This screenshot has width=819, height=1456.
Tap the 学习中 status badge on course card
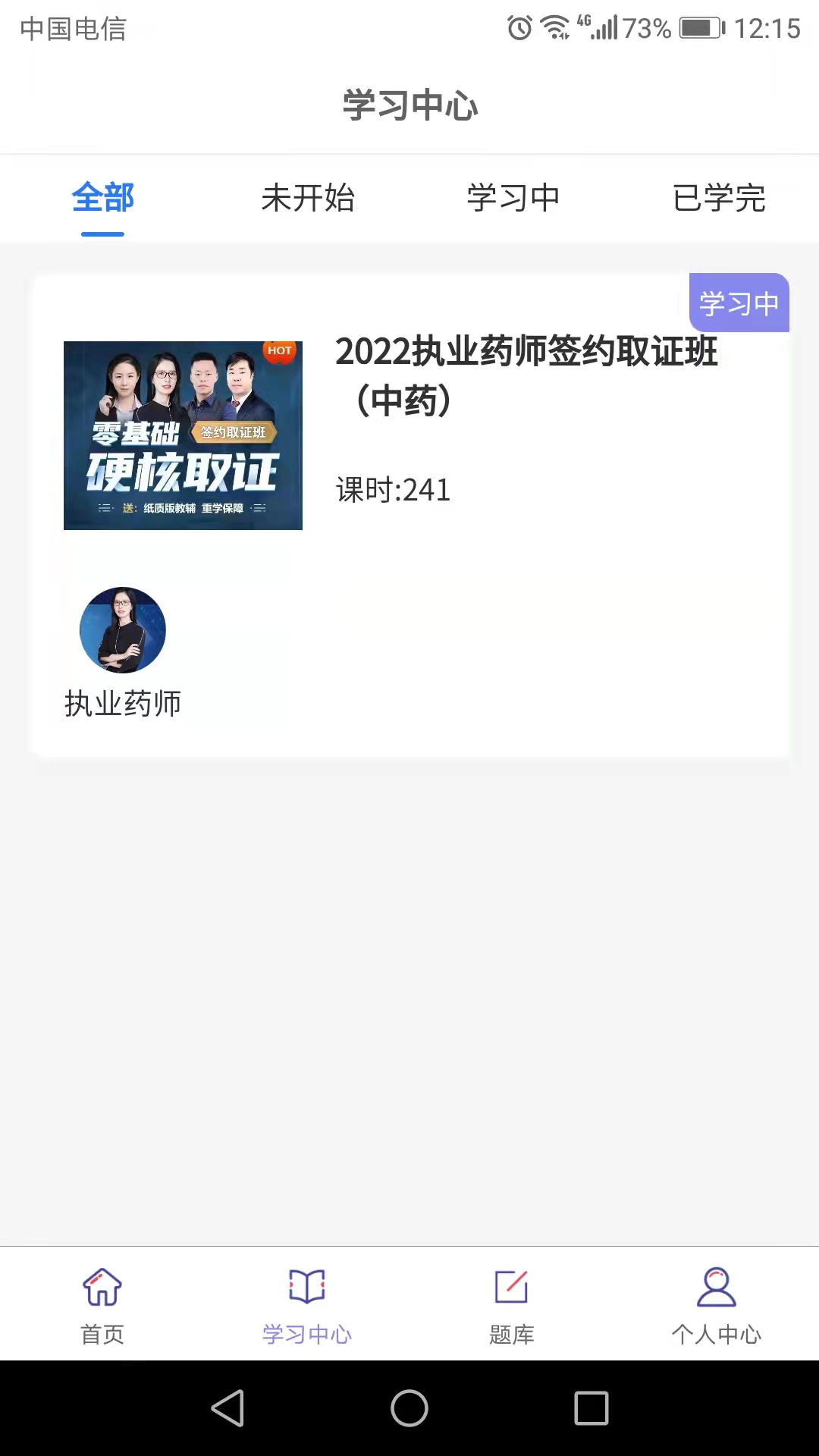coord(739,302)
